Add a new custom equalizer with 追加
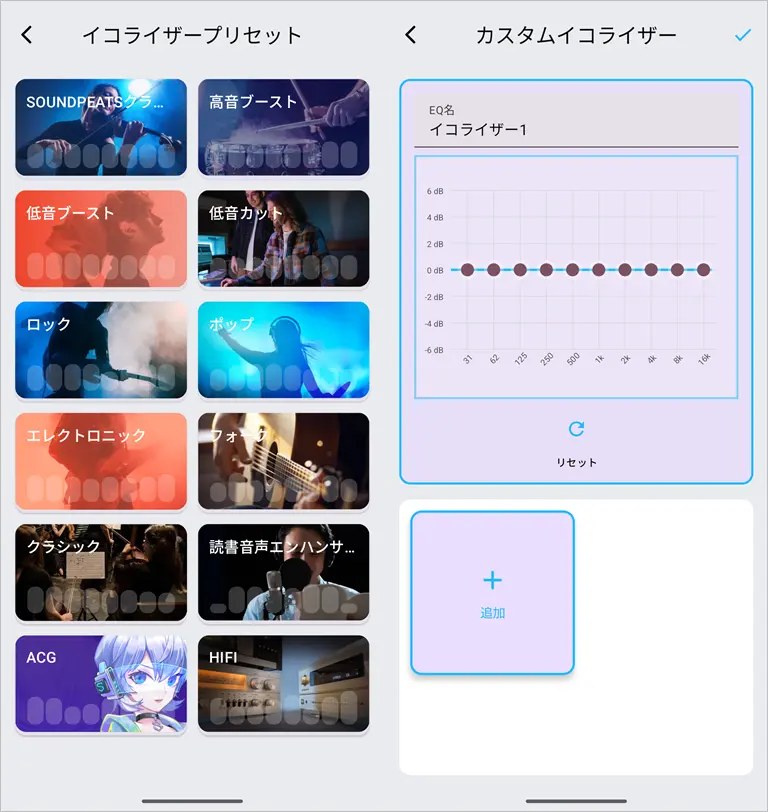 (x=492, y=592)
